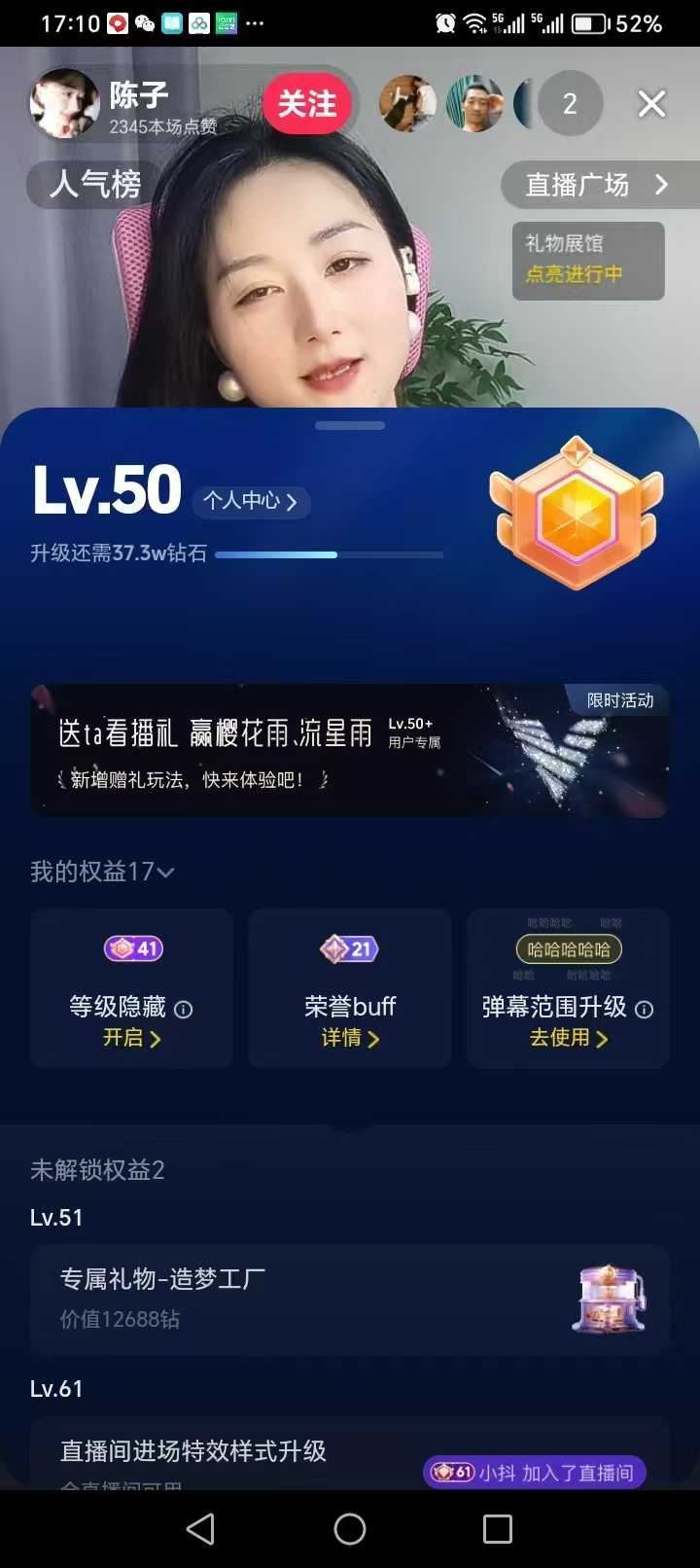700x1568 pixels.
Task: Open the 人气榜 popularity ranking
Action: tap(94, 184)
